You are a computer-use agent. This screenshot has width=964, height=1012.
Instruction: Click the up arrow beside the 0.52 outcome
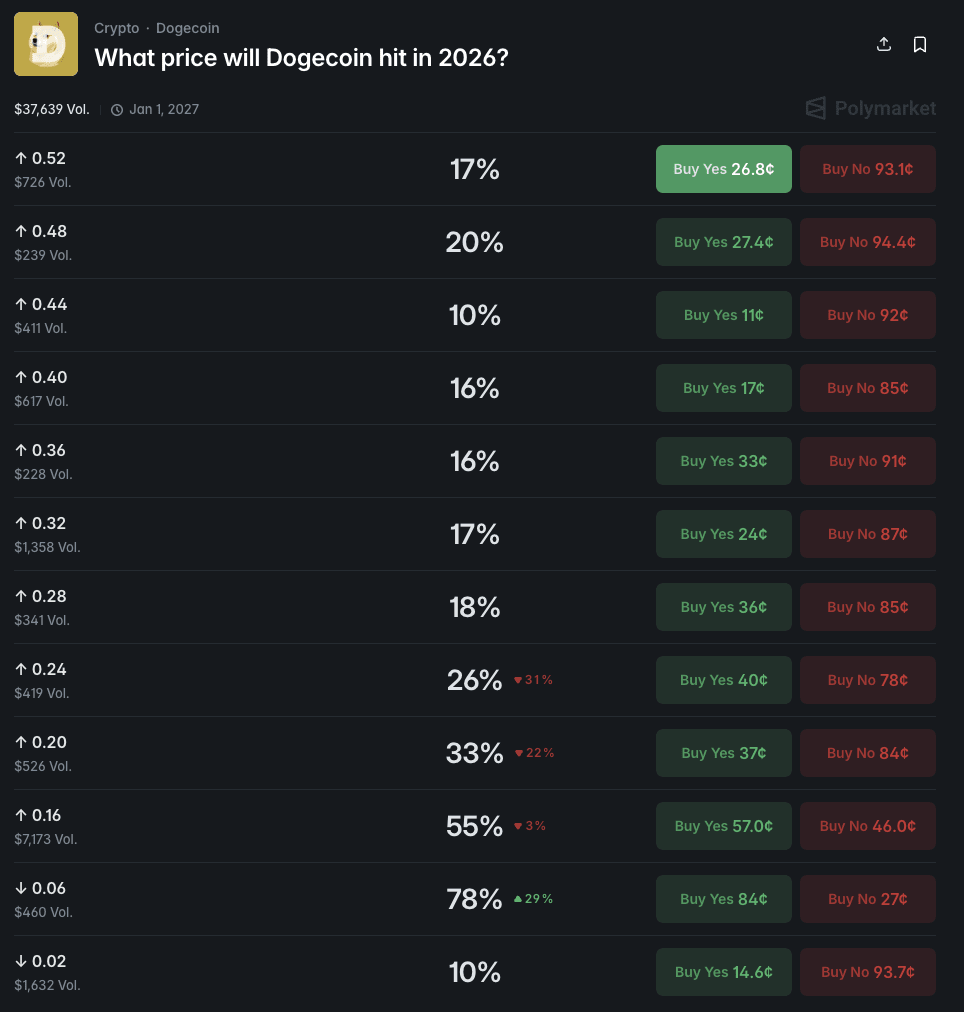(x=21, y=158)
